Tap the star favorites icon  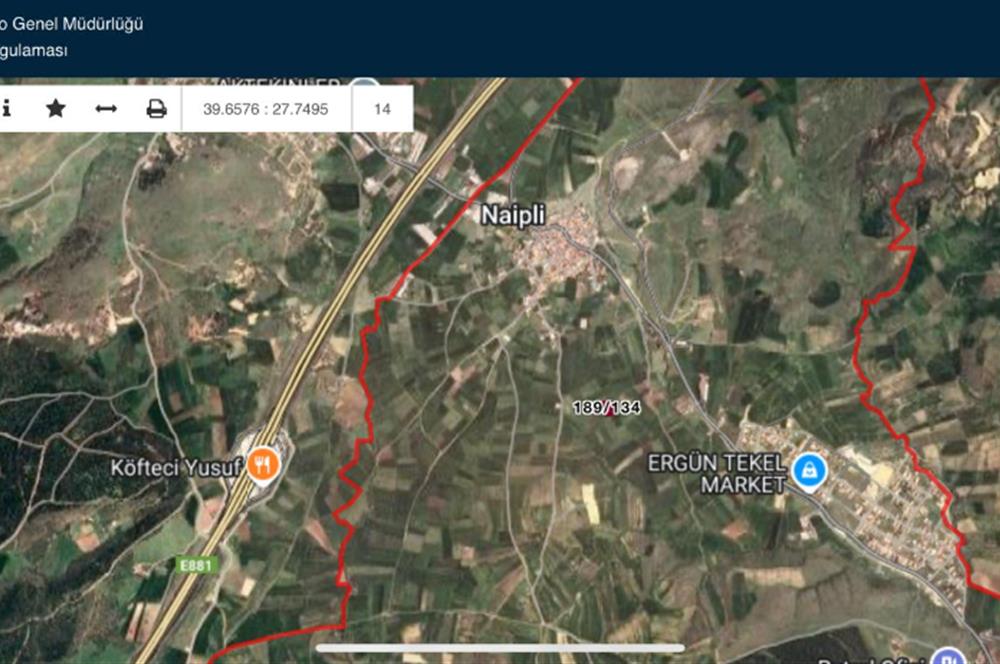(x=56, y=108)
